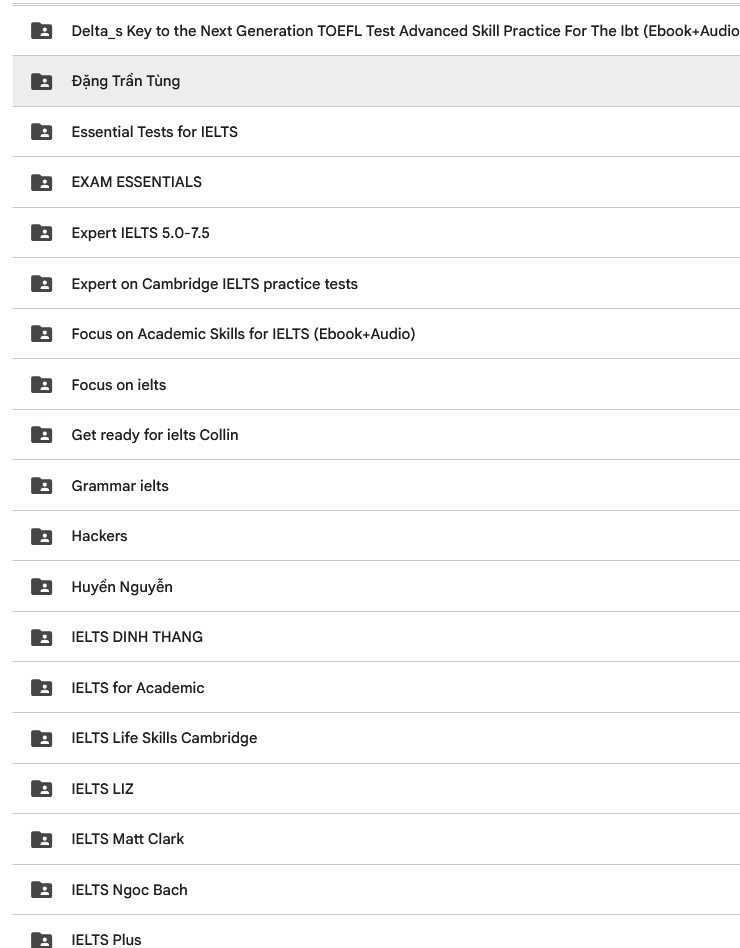Open Focus on Academic Skills for IELTS folder
Screen dimensions: 740x948
click(243, 334)
